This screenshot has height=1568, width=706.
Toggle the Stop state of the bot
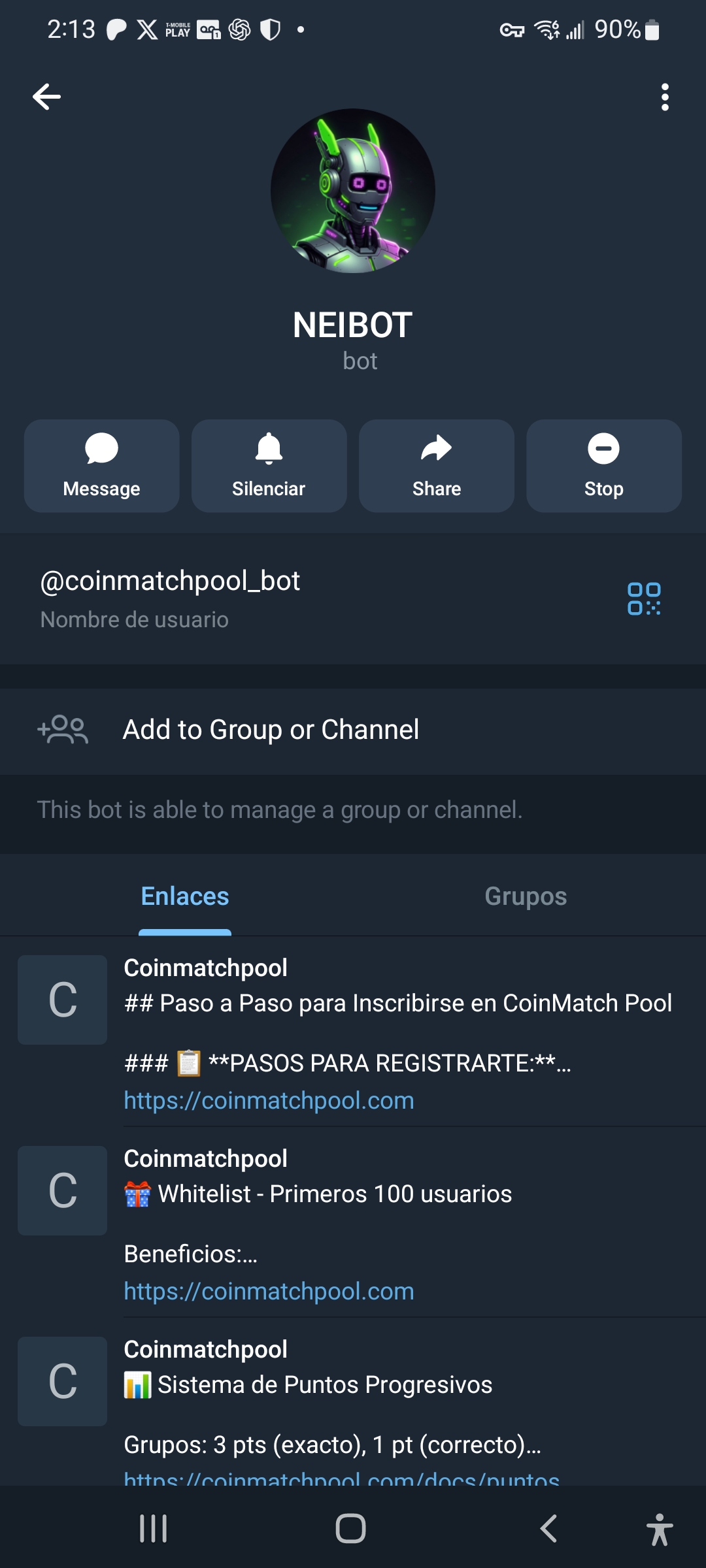(603, 465)
